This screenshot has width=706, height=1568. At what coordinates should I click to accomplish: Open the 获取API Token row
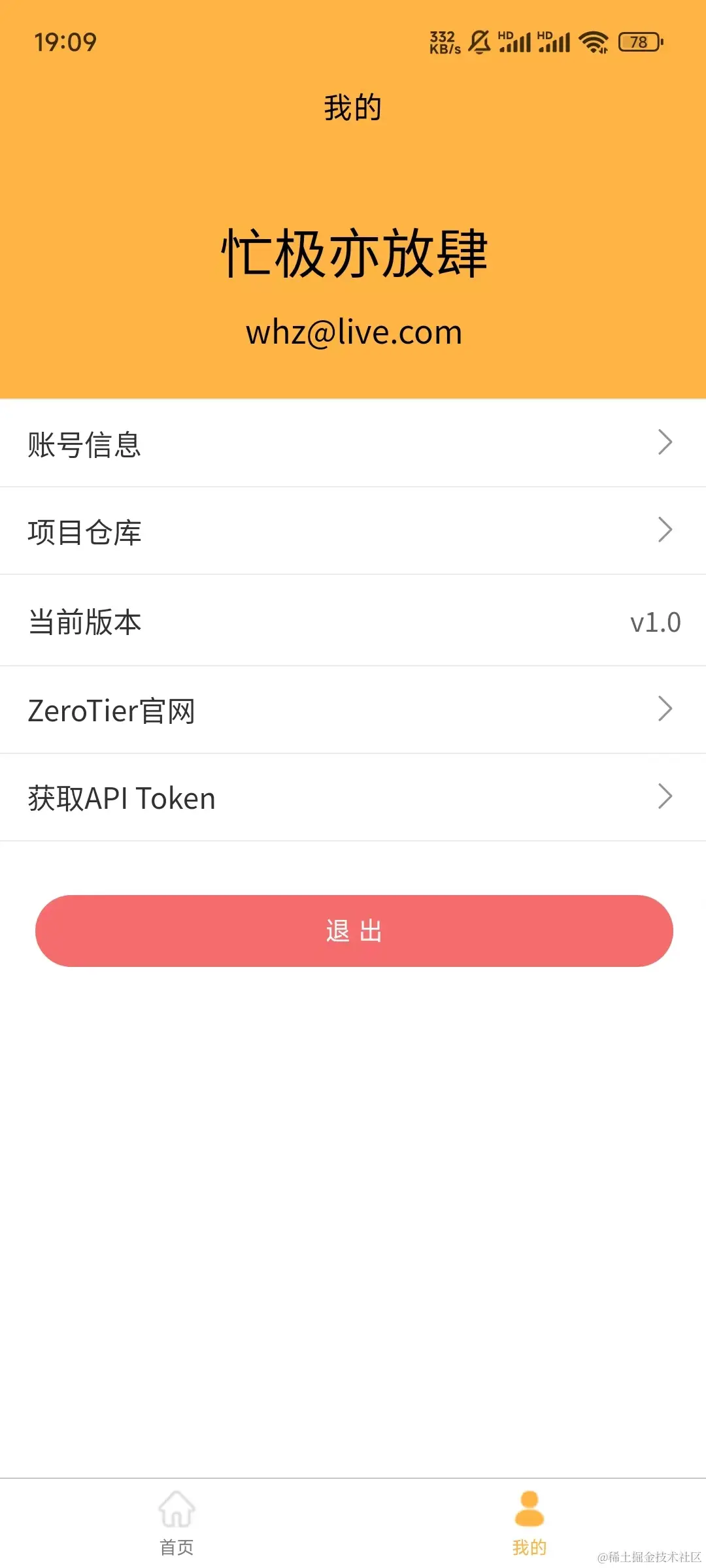(353, 798)
